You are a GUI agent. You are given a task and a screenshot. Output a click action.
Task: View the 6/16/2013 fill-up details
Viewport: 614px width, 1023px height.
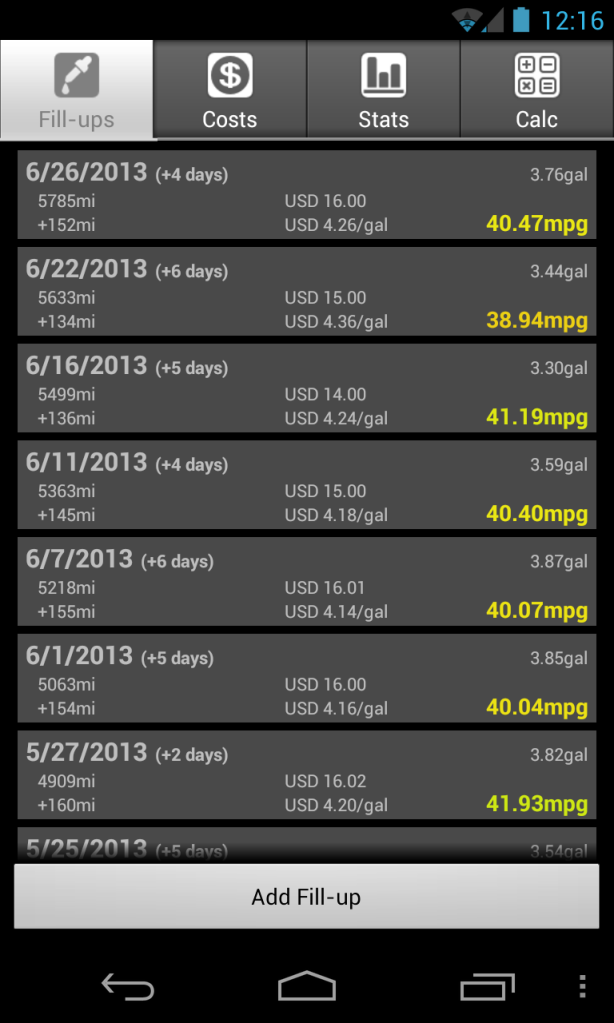coord(307,390)
